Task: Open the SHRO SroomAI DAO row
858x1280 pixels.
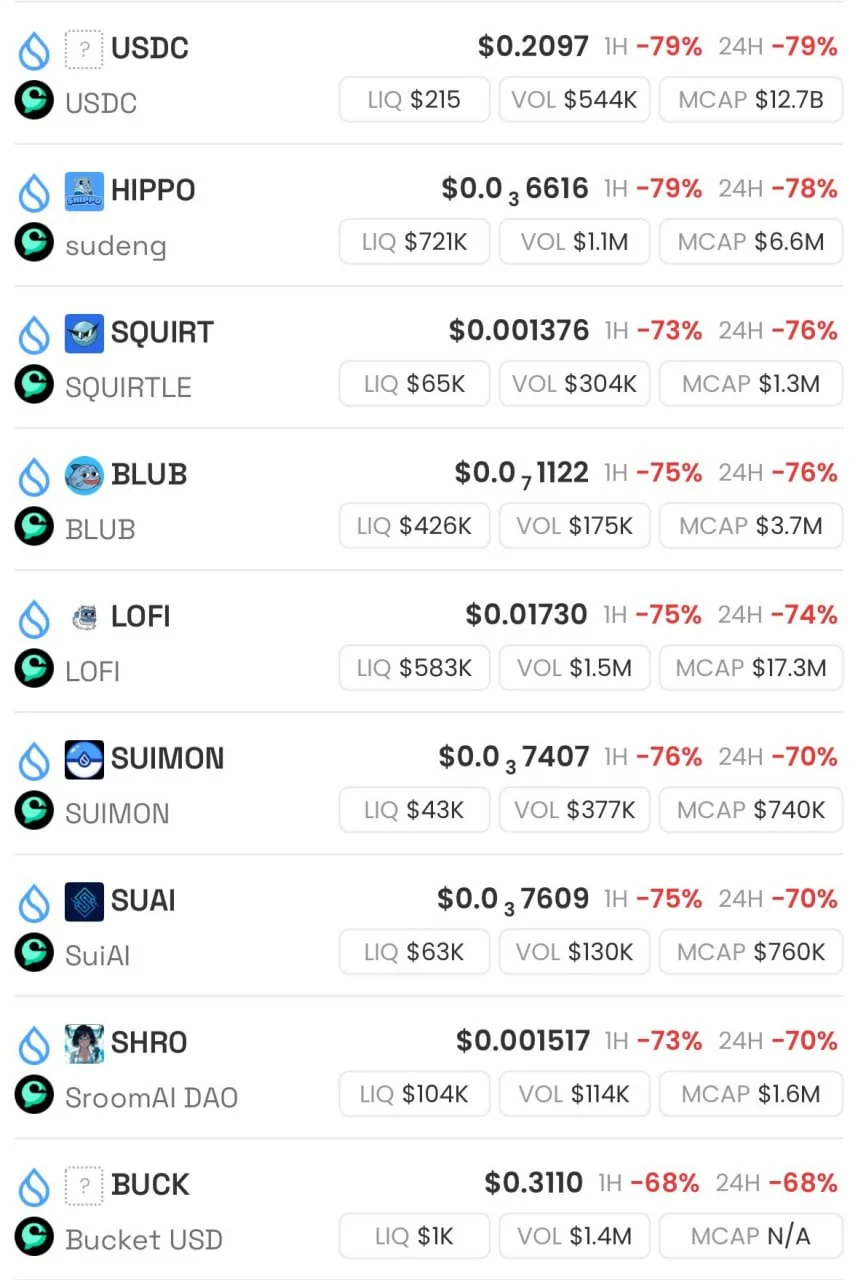Action: tap(149, 1042)
